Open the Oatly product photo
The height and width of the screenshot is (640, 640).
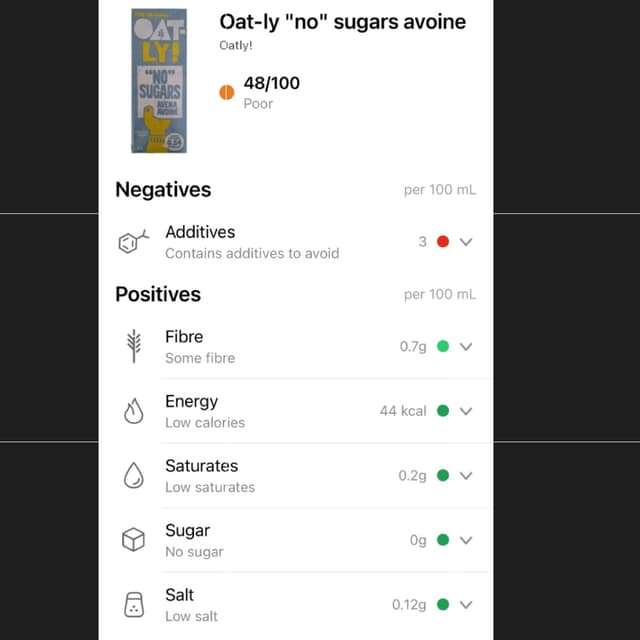click(159, 81)
